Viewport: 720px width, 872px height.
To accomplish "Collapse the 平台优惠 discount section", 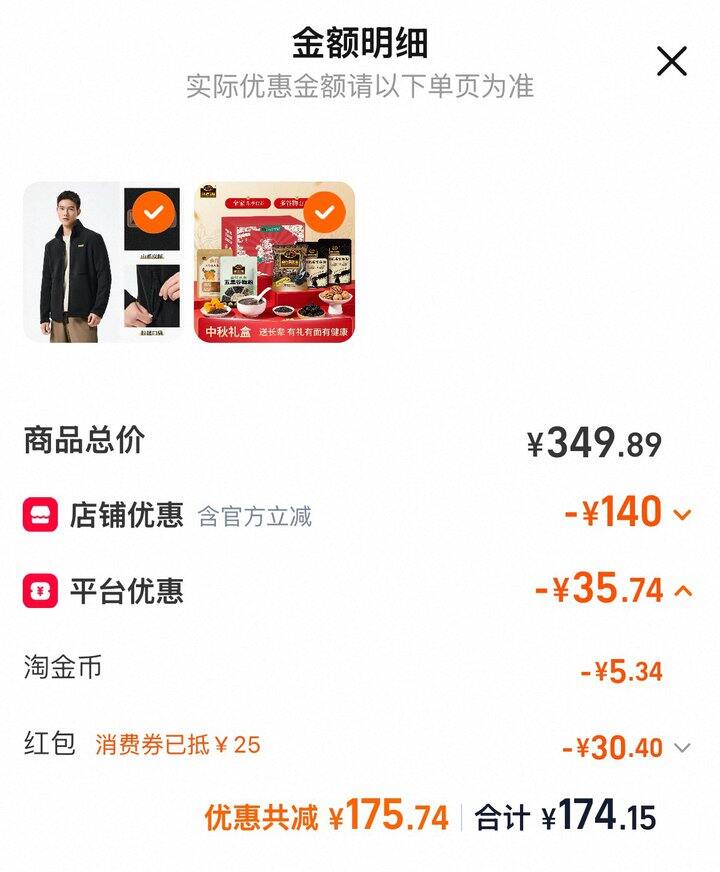I will tap(683, 591).
